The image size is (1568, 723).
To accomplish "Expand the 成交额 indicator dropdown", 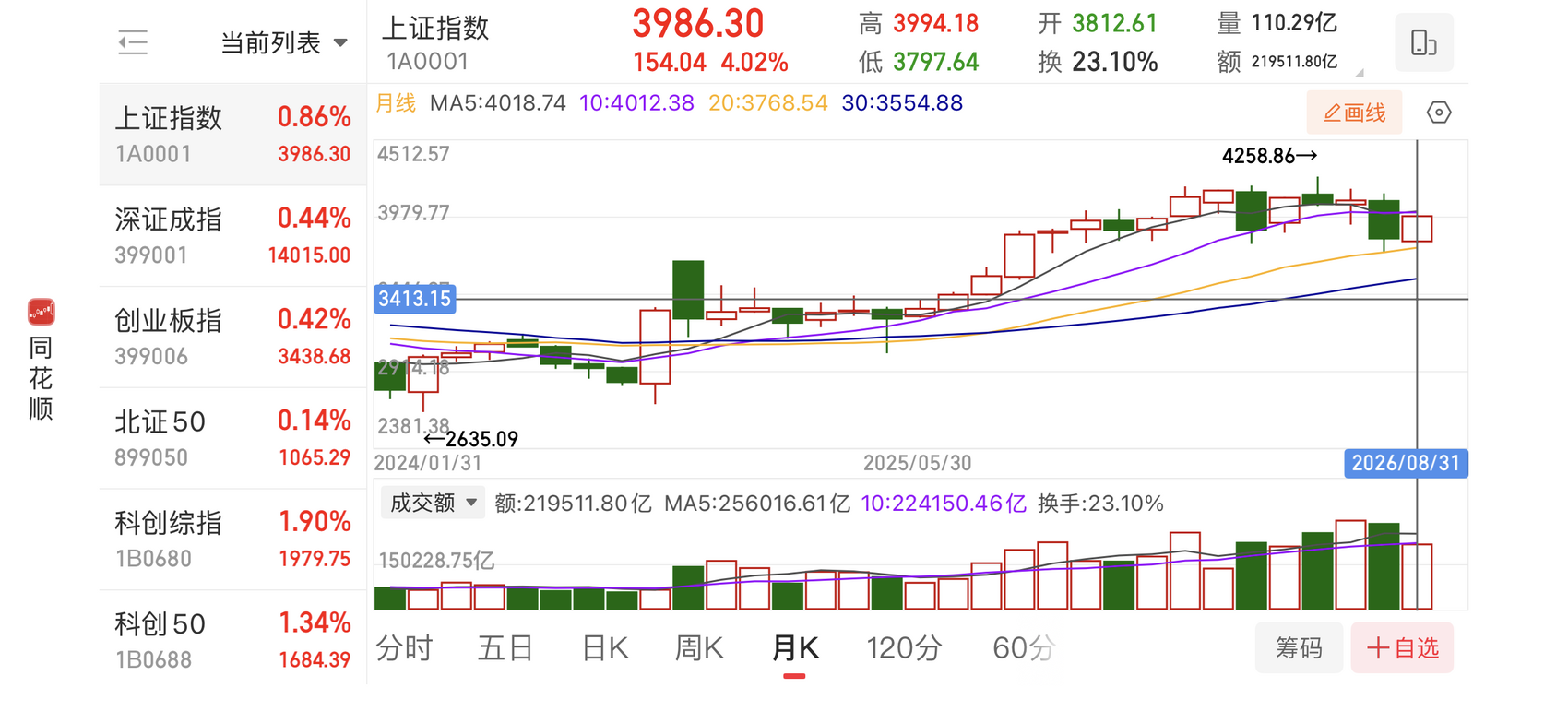I will pos(432,503).
